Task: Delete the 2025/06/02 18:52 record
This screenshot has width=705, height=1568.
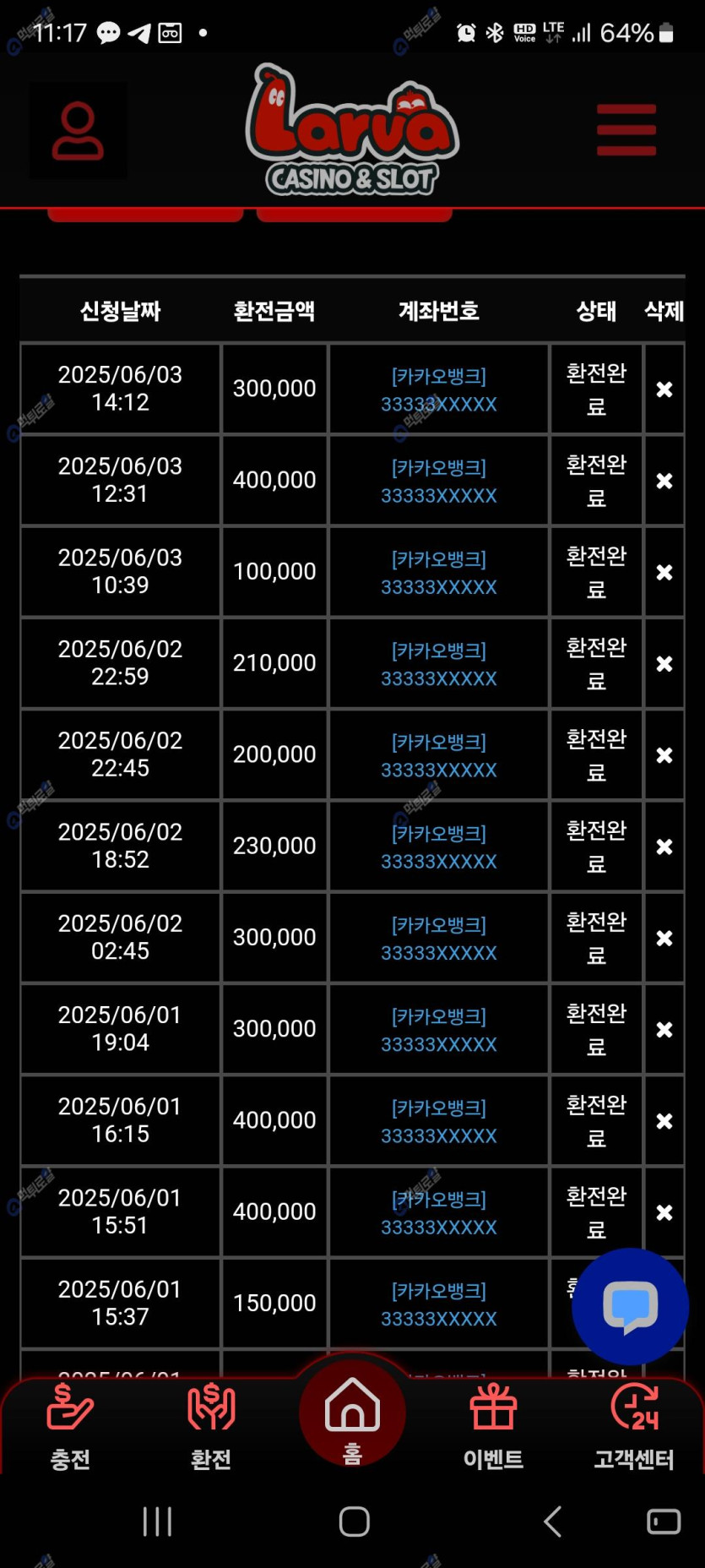Action: click(664, 847)
